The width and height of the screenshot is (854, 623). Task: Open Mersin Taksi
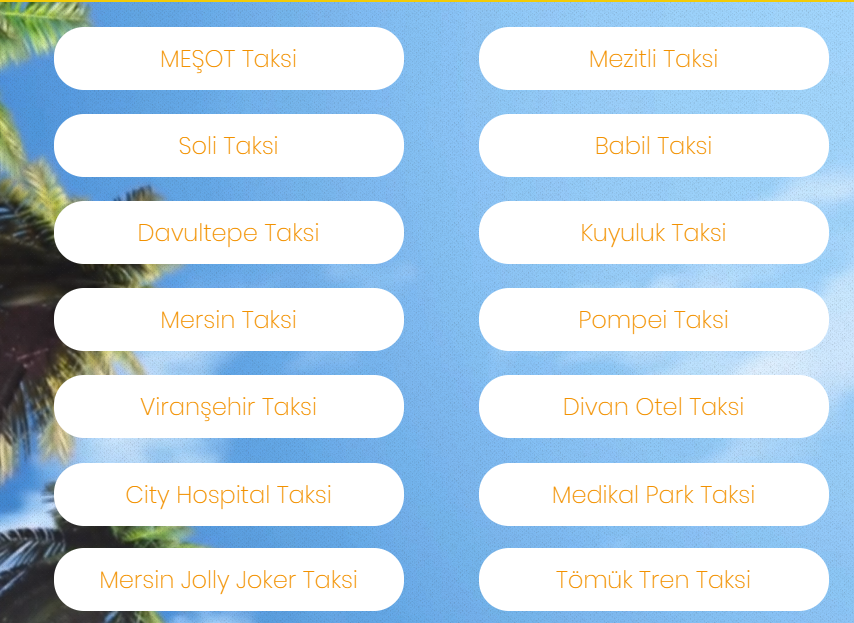pyautogui.click(x=228, y=320)
